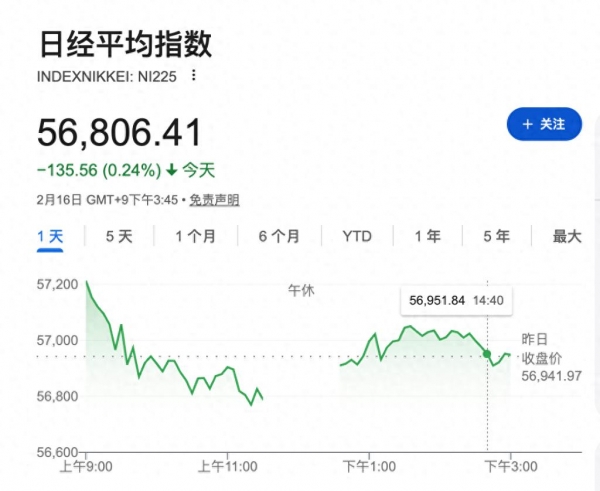Viewport: 600px width, 491px height.
Task: Open the overflow menu next to NI225
Action: pyautogui.click(x=194, y=75)
